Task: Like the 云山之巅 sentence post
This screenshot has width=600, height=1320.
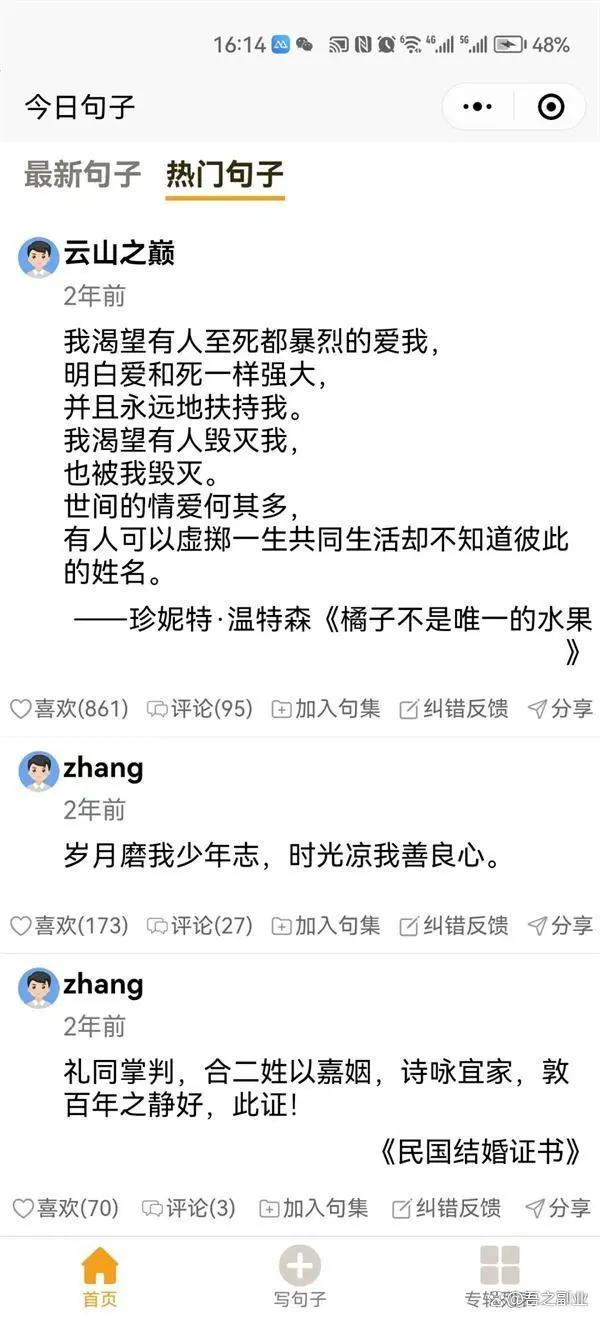Action: (x=69, y=709)
